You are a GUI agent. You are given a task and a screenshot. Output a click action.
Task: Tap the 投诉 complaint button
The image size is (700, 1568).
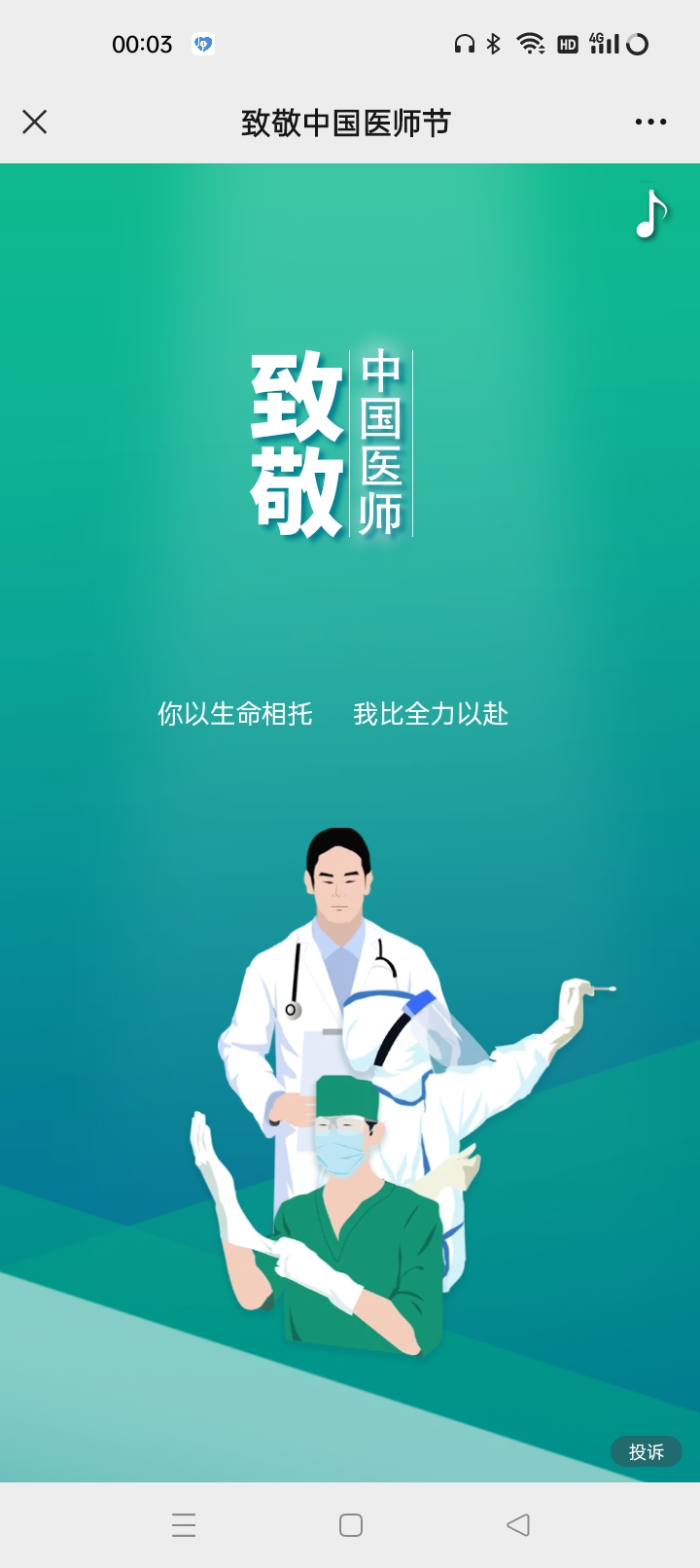(646, 1451)
